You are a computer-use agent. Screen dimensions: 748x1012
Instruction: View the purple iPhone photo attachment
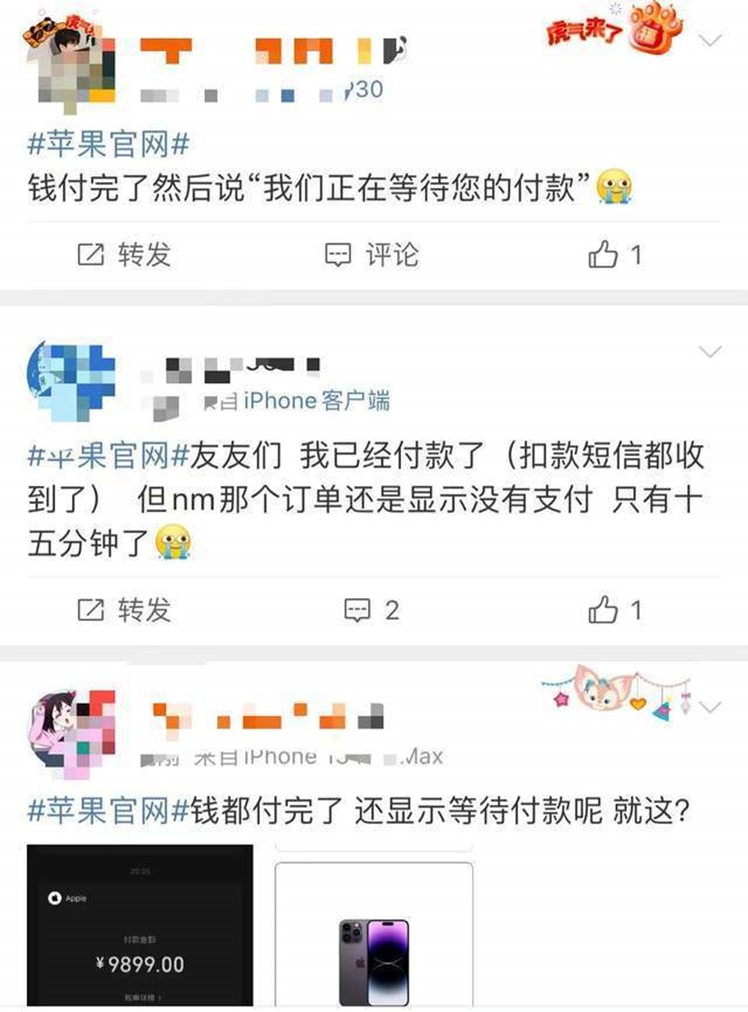point(374,935)
